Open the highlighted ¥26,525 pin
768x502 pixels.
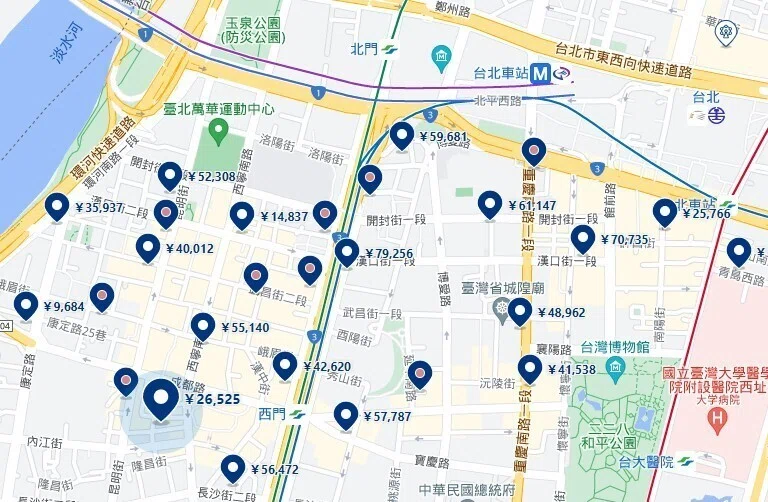pyautogui.click(x=161, y=397)
